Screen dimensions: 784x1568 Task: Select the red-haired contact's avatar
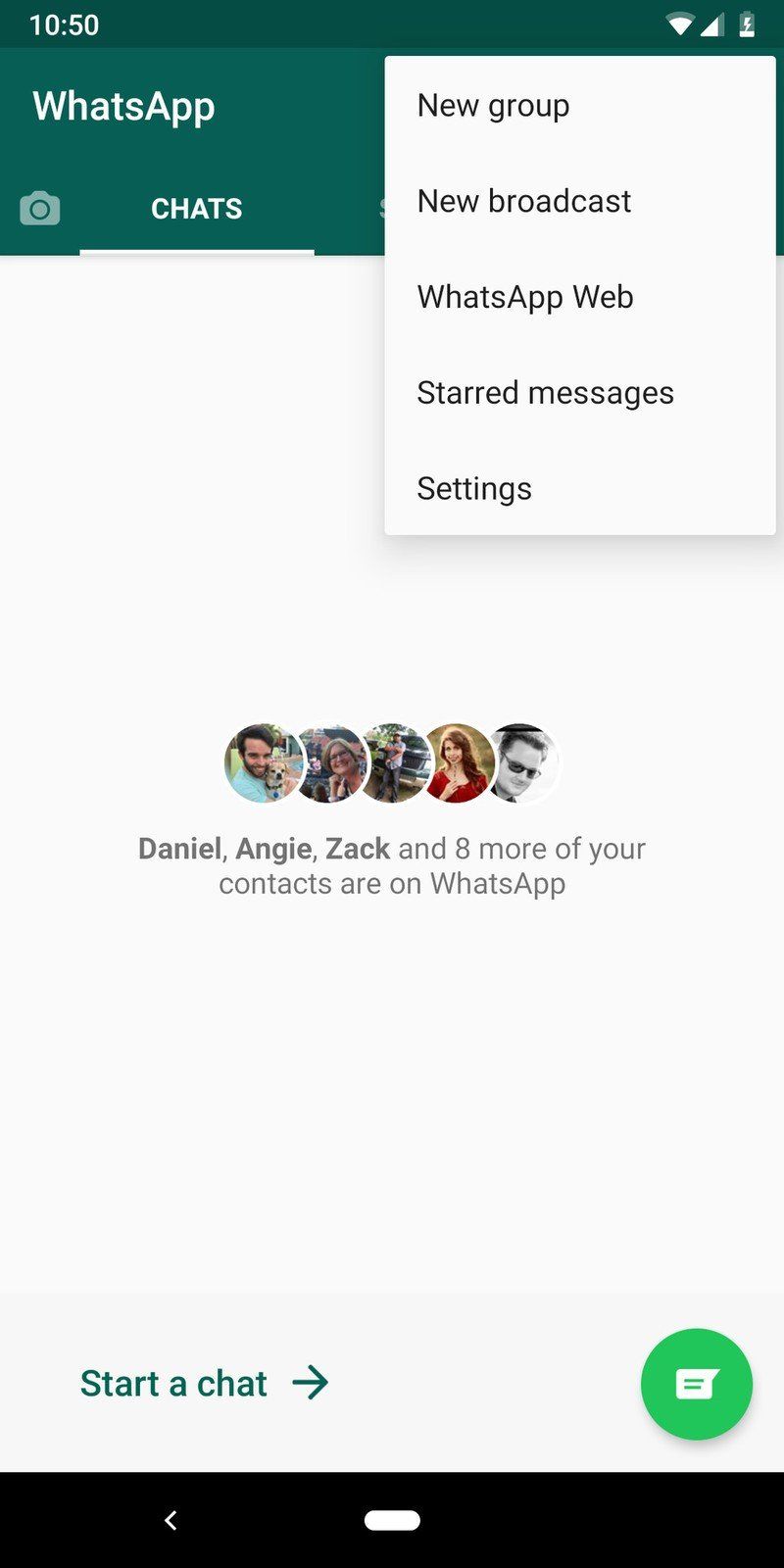click(x=457, y=763)
